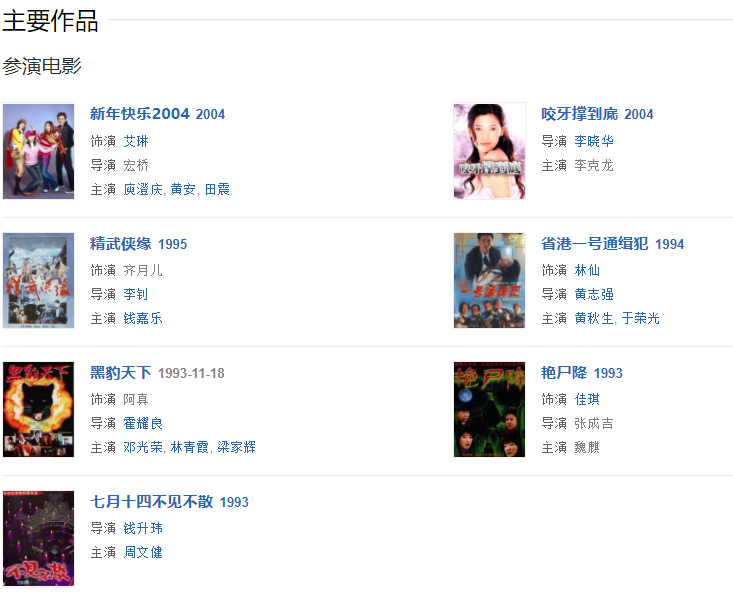
Task: Open the role link 李晓华
Action: pos(594,141)
